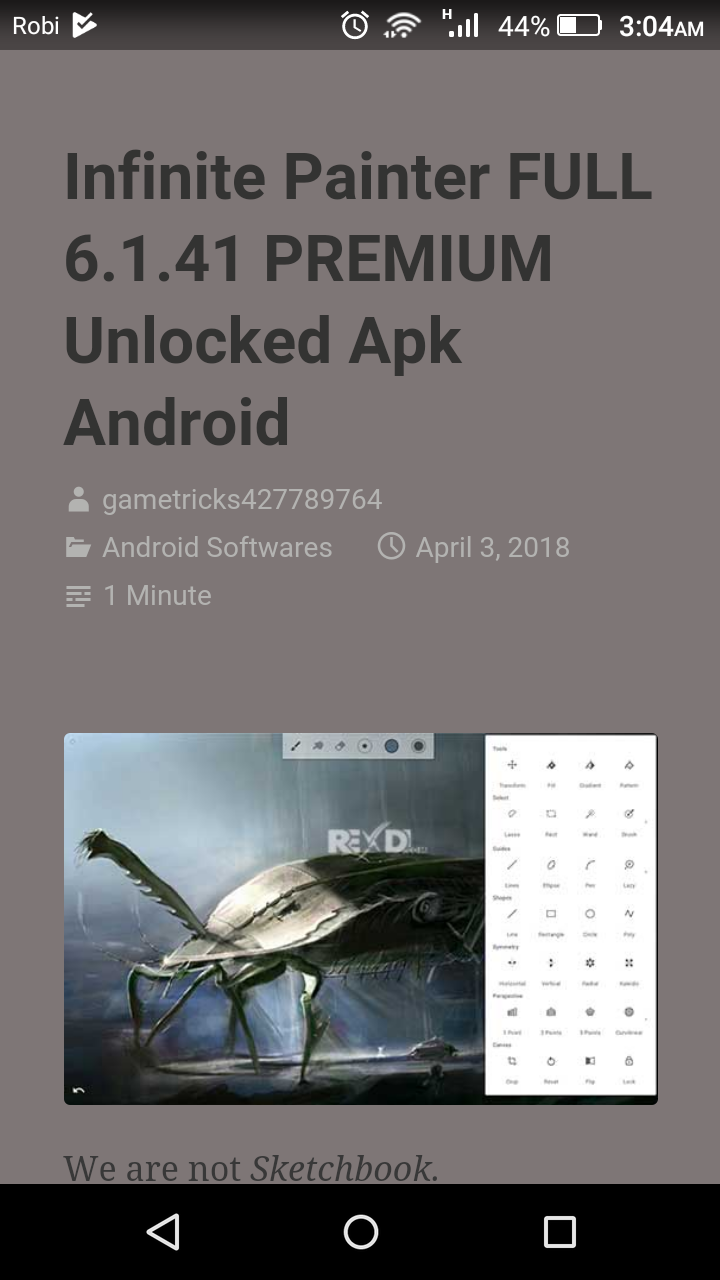The height and width of the screenshot is (1280, 720).
Task: Open the Android Softwares category
Action: point(217,547)
